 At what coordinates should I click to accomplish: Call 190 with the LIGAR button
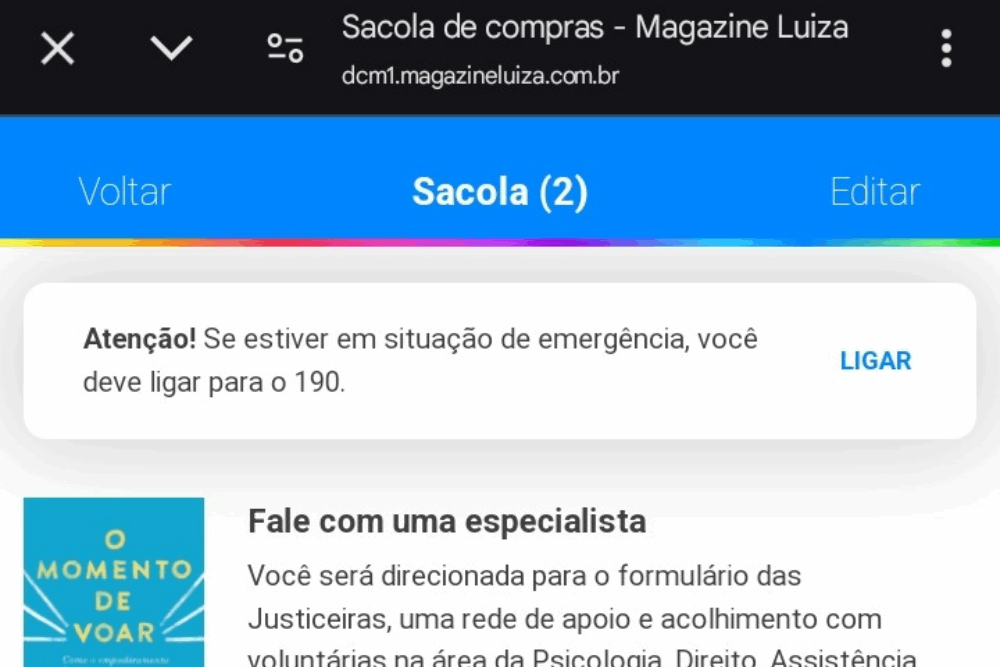point(875,361)
